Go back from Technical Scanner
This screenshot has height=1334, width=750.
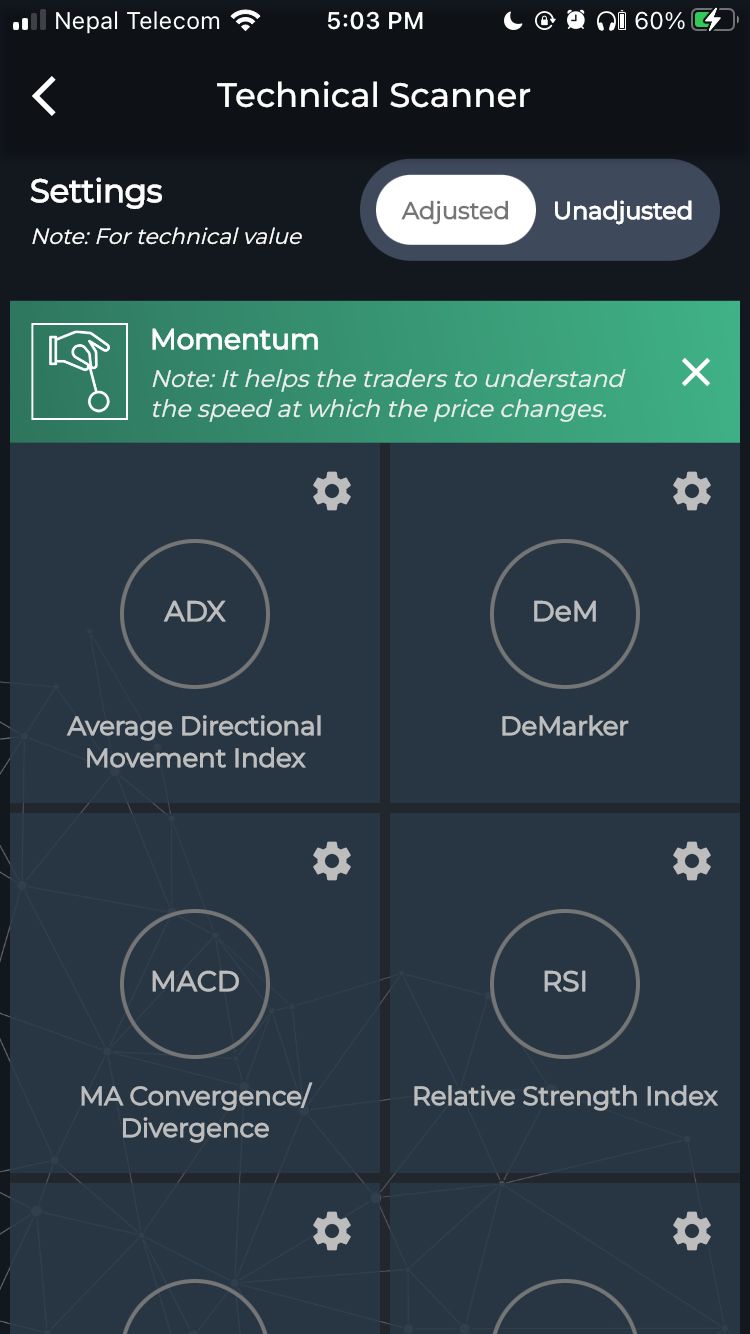[x=44, y=96]
